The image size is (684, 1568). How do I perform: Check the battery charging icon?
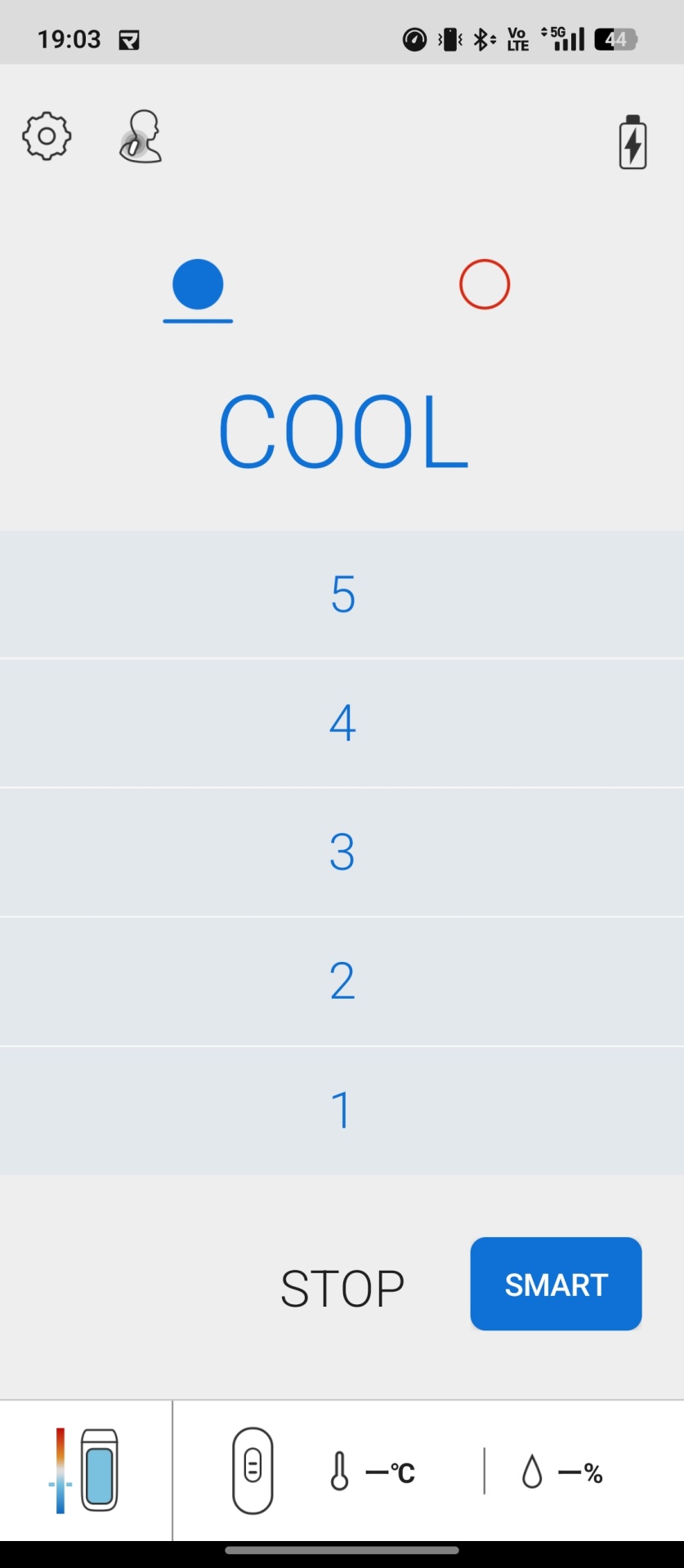[633, 142]
